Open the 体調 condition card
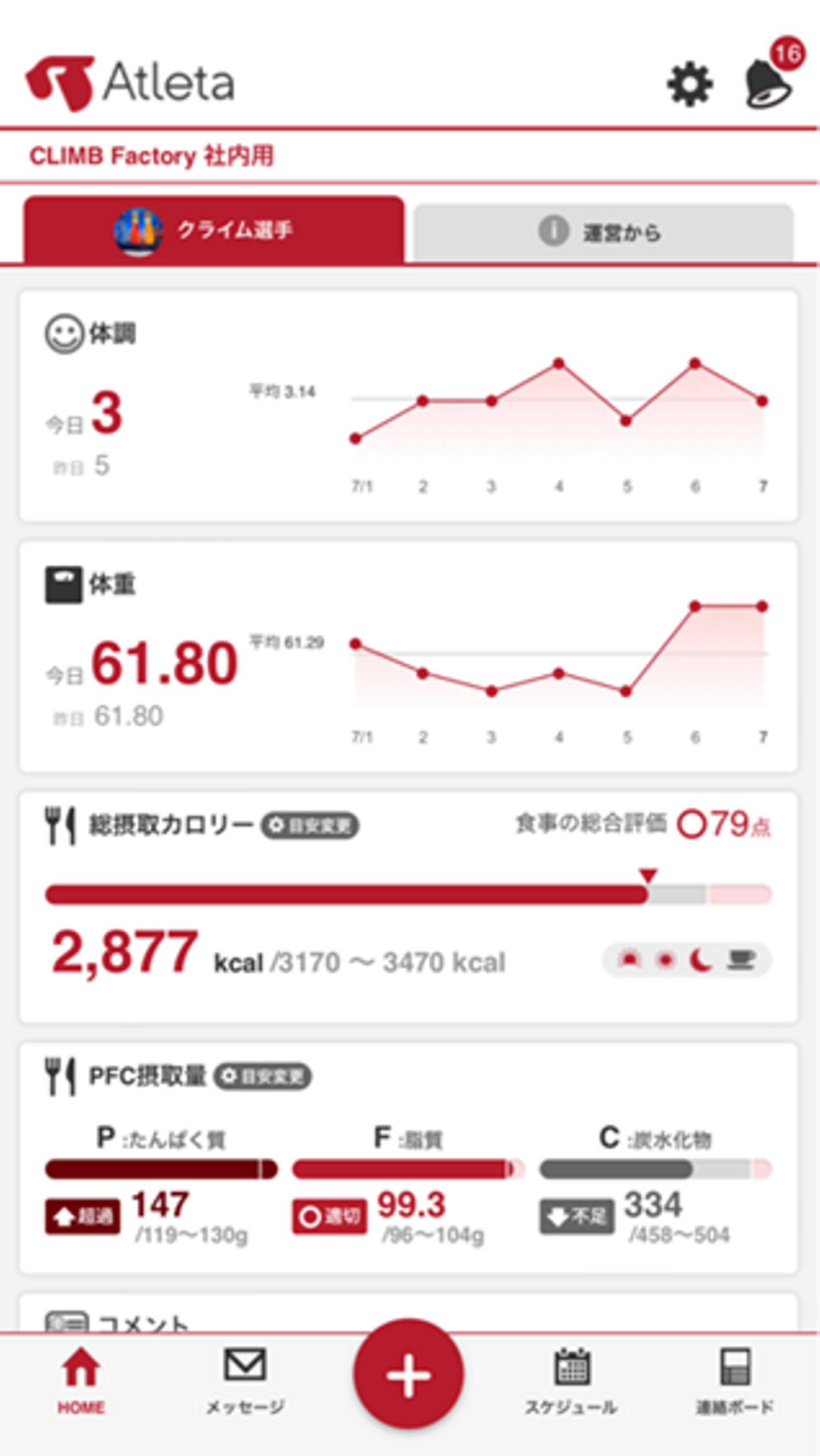Viewport: 820px width, 1456px height. 408,406
